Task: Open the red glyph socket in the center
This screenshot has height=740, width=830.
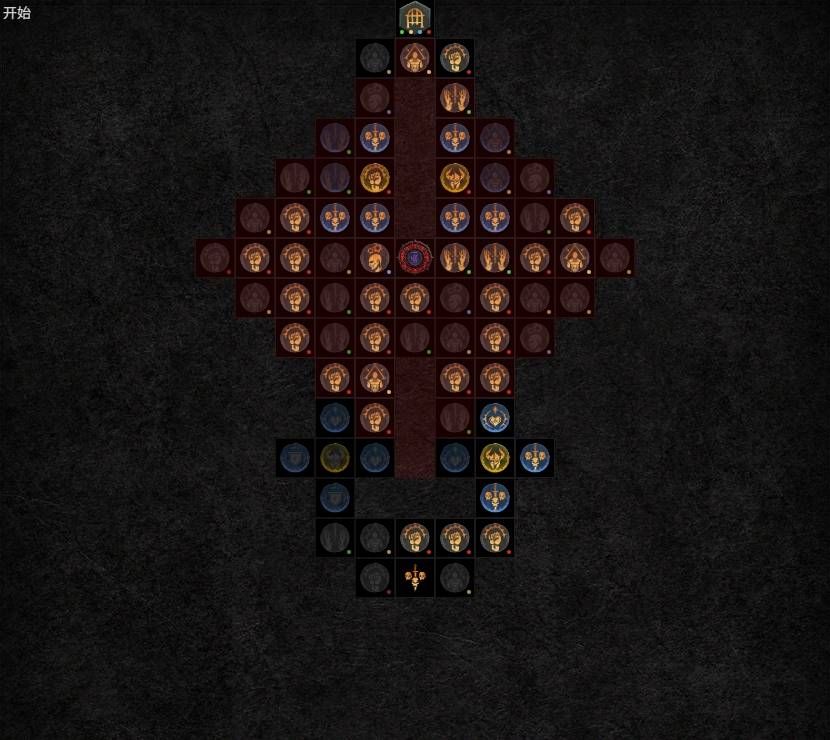Action: click(x=415, y=257)
